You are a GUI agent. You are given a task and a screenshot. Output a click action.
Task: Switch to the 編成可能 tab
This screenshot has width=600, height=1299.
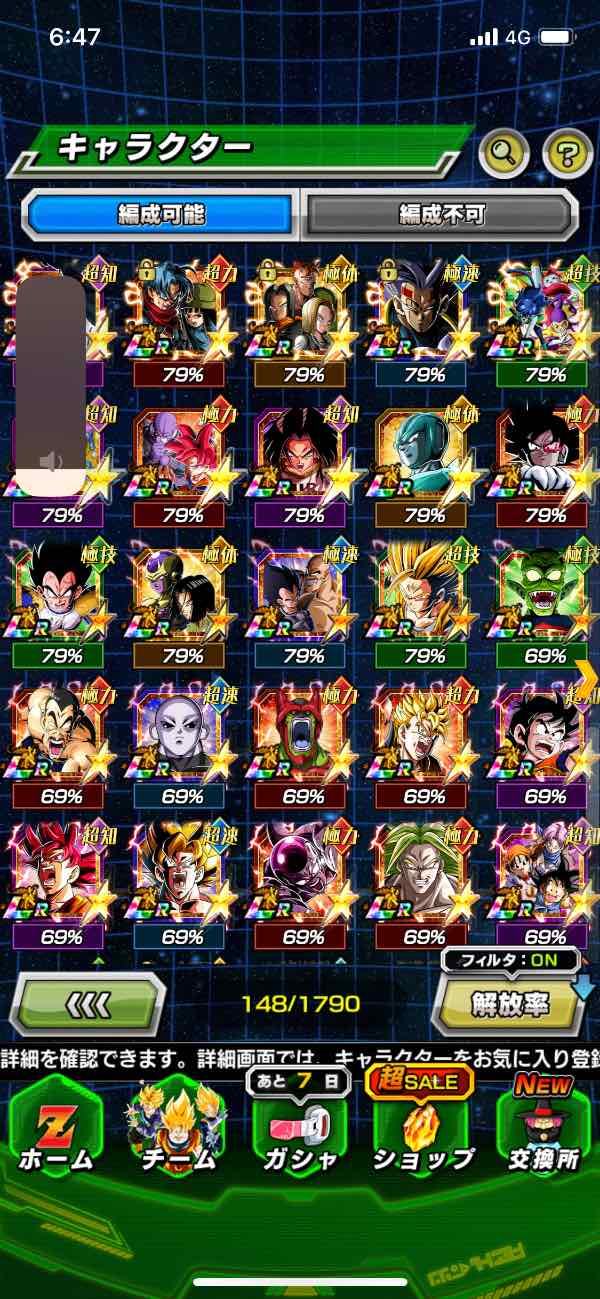160,214
